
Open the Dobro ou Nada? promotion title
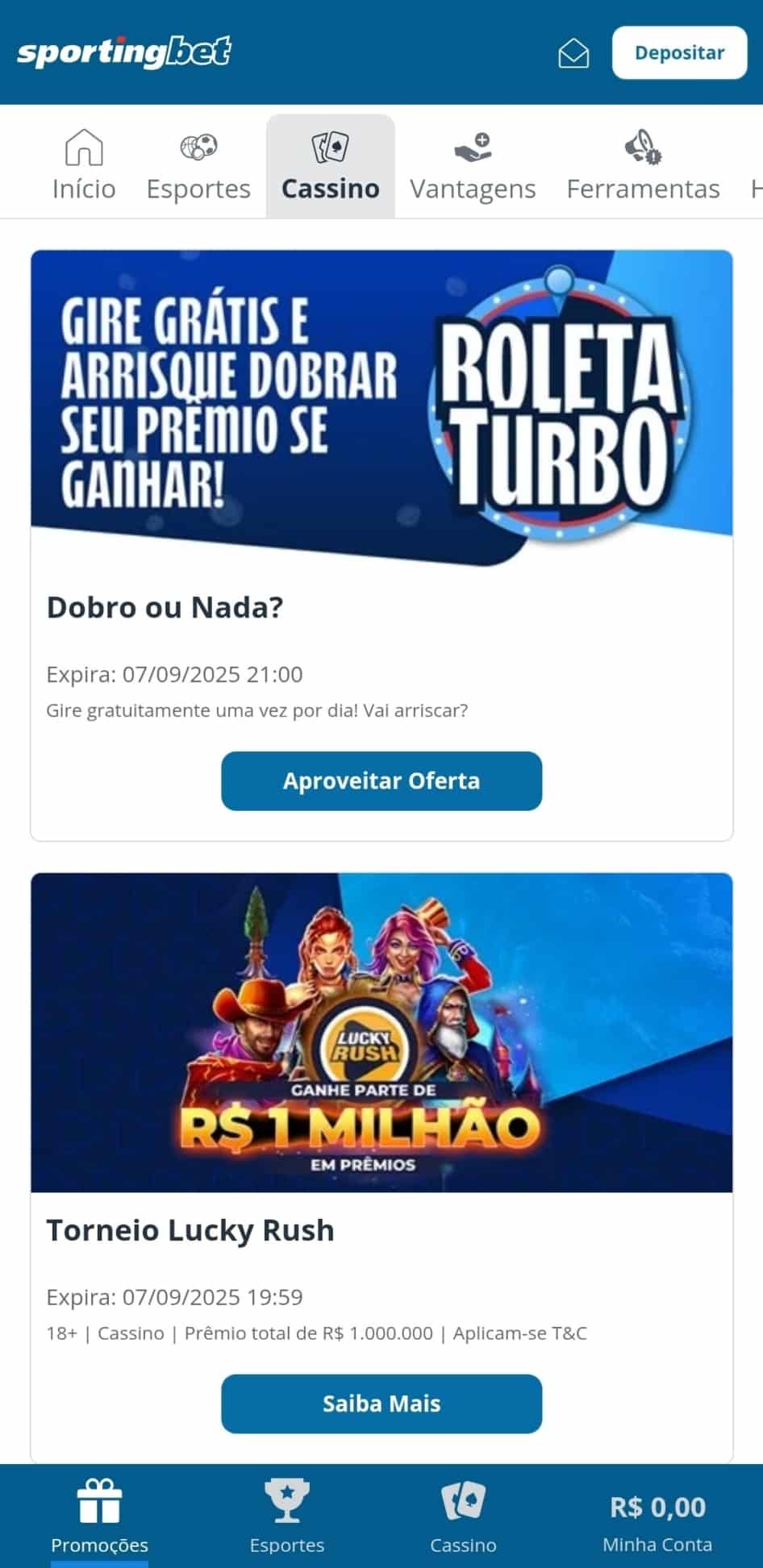pos(166,606)
